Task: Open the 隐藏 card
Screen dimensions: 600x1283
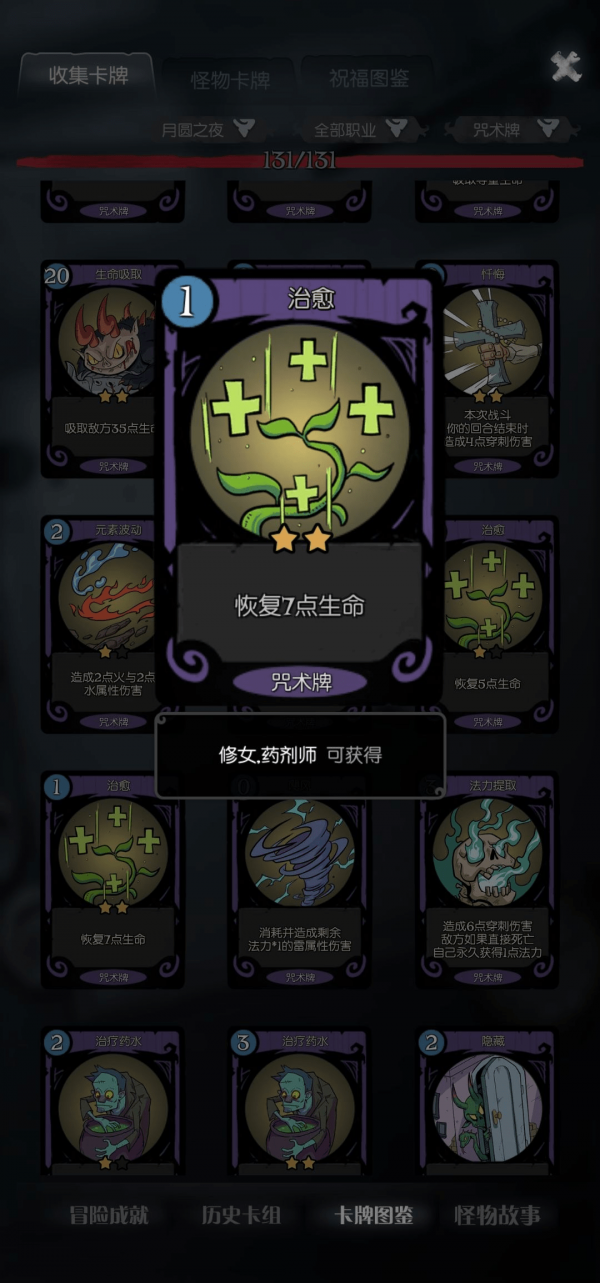Action: 488,1100
